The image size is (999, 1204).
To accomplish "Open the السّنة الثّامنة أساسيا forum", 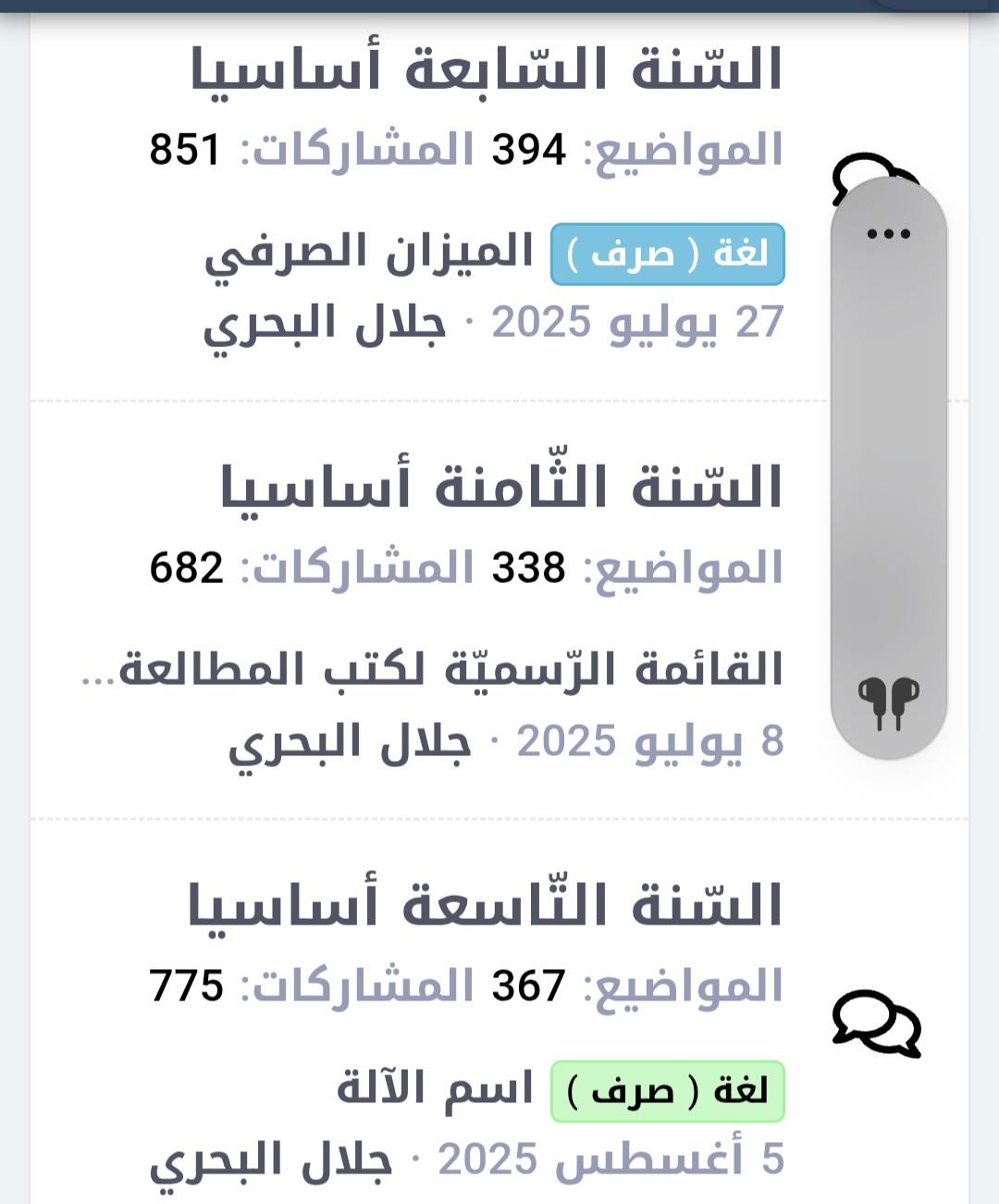I will pos(500,488).
